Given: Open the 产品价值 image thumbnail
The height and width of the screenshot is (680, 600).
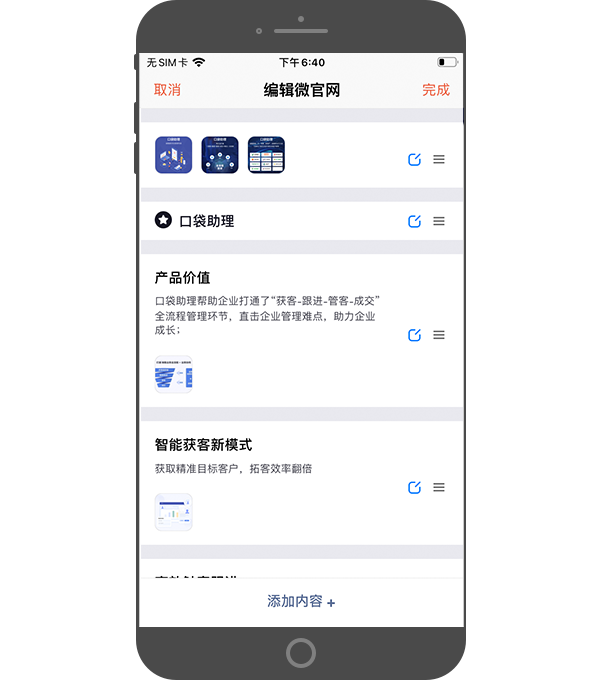Looking at the screenshot, I should pyautogui.click(x=173, y=374).
